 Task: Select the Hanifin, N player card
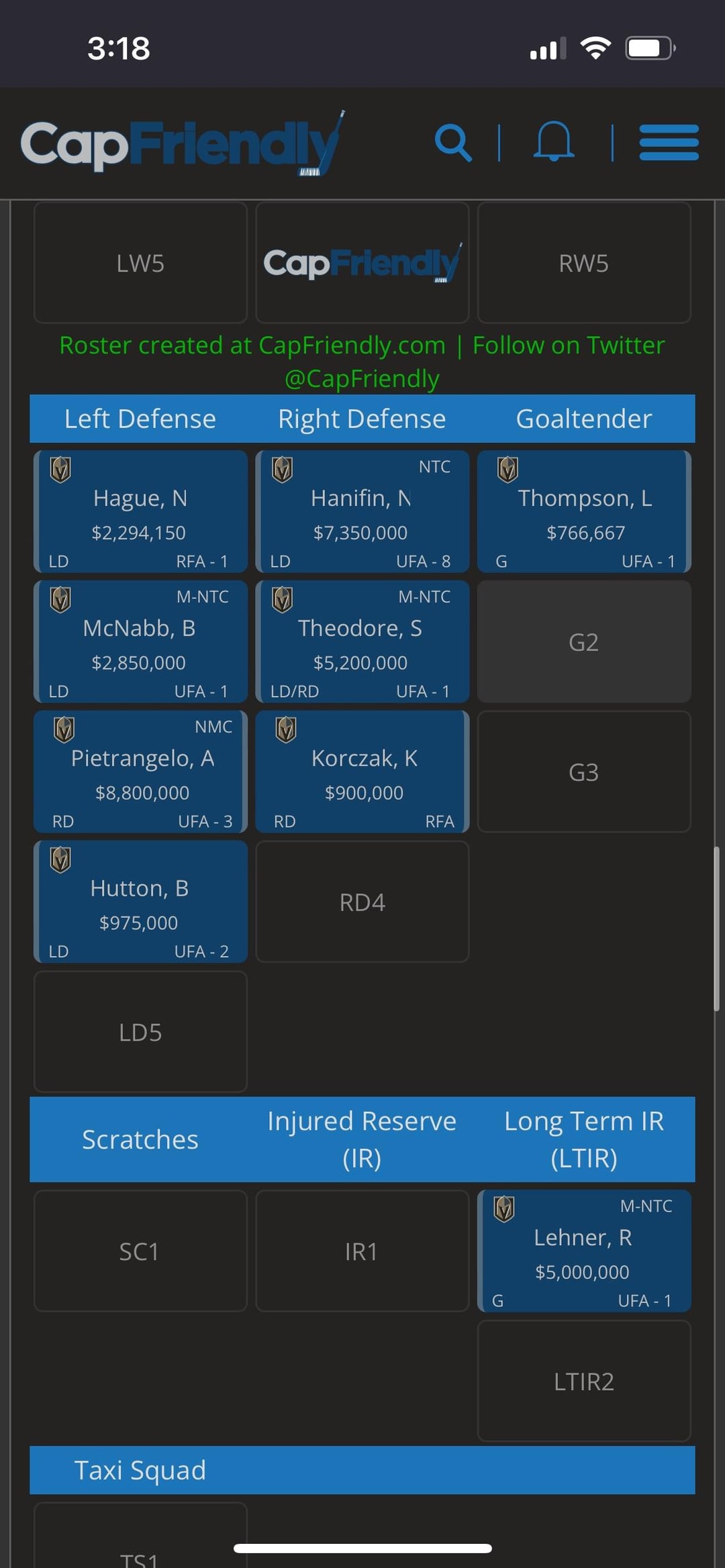pos(362,511)
